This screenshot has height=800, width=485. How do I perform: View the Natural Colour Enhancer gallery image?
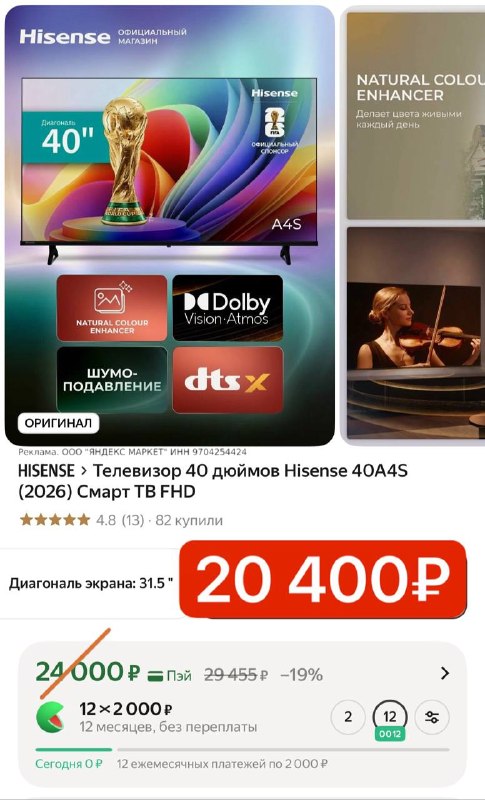(416, 116)
